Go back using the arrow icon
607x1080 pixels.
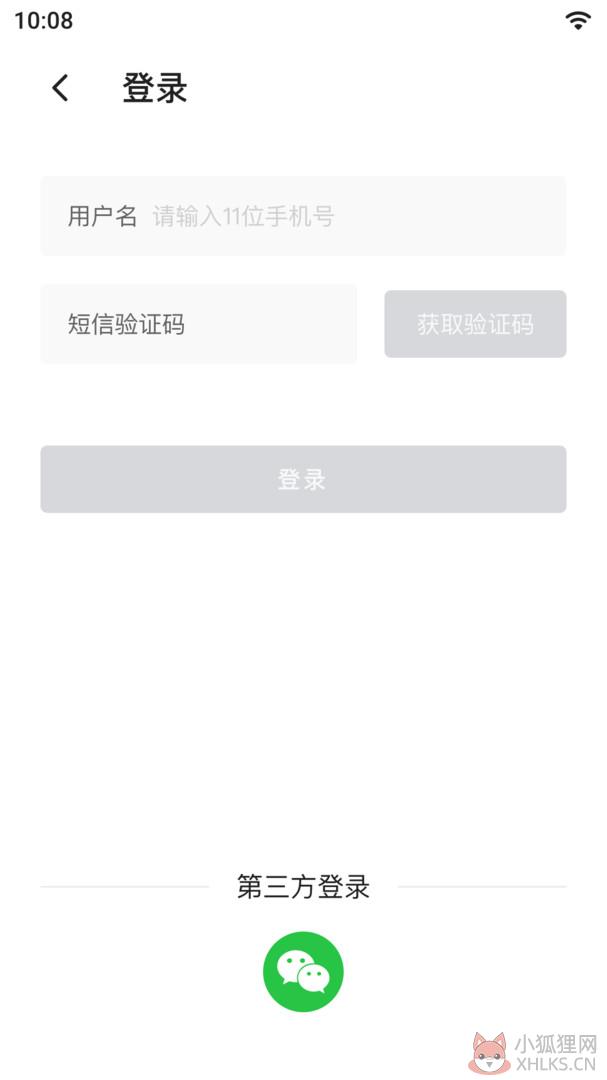click(x=61, y=88)
